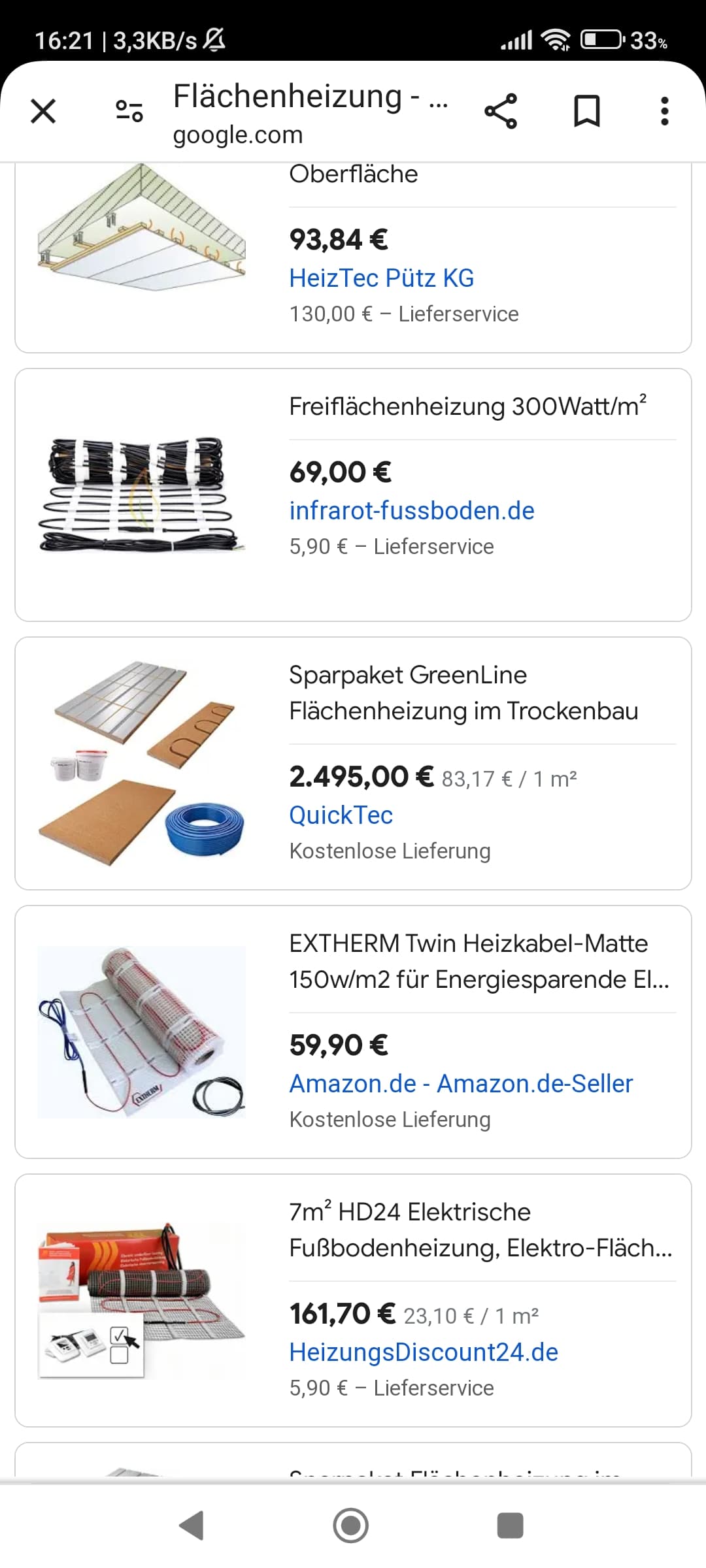The height and width of the screenshot is (1568, 706).
Task: Open site settings icon next to the title
Action: pyautogui.click(x=129, y=111)
